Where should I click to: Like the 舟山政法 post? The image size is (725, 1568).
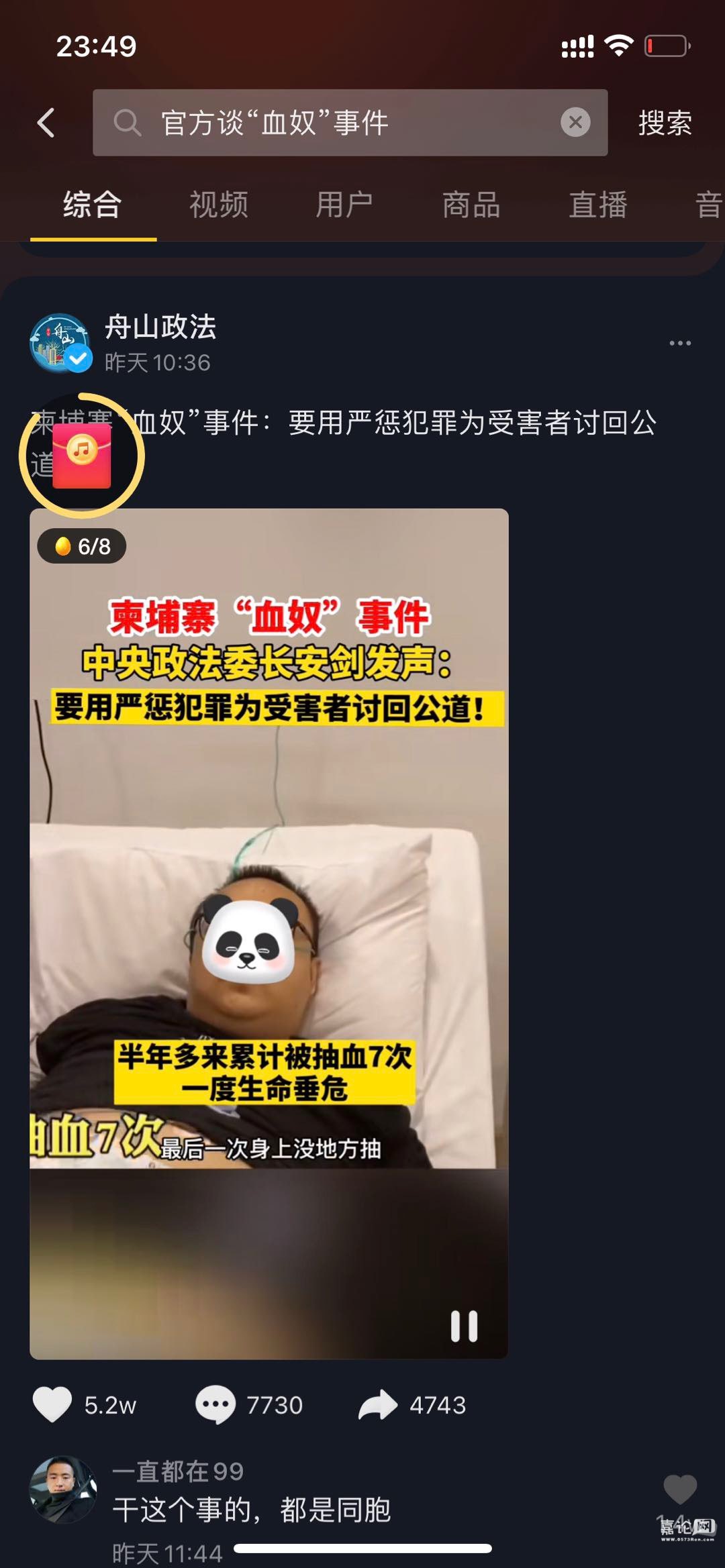click(x=52, y=1404)
